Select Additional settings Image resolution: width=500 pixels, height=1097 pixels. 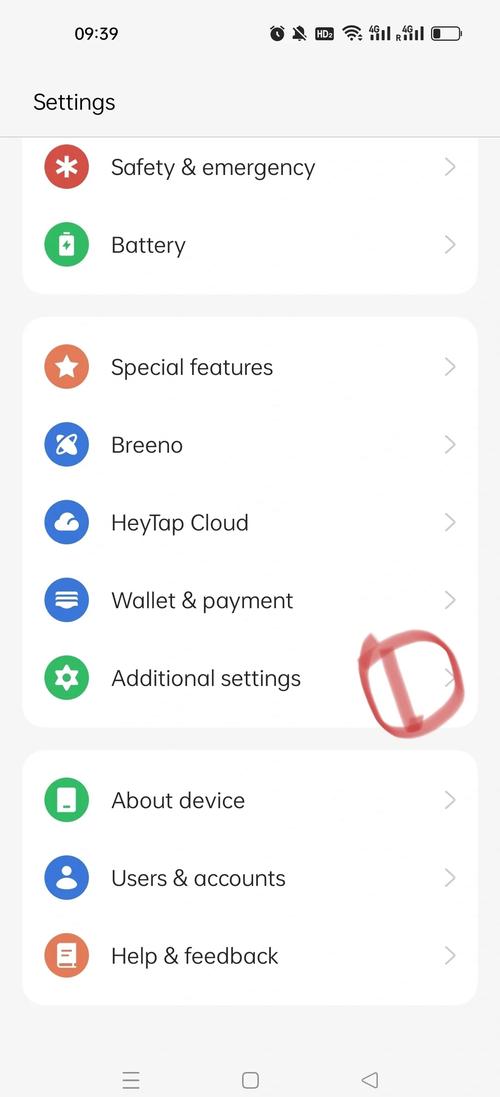[250, 679]
